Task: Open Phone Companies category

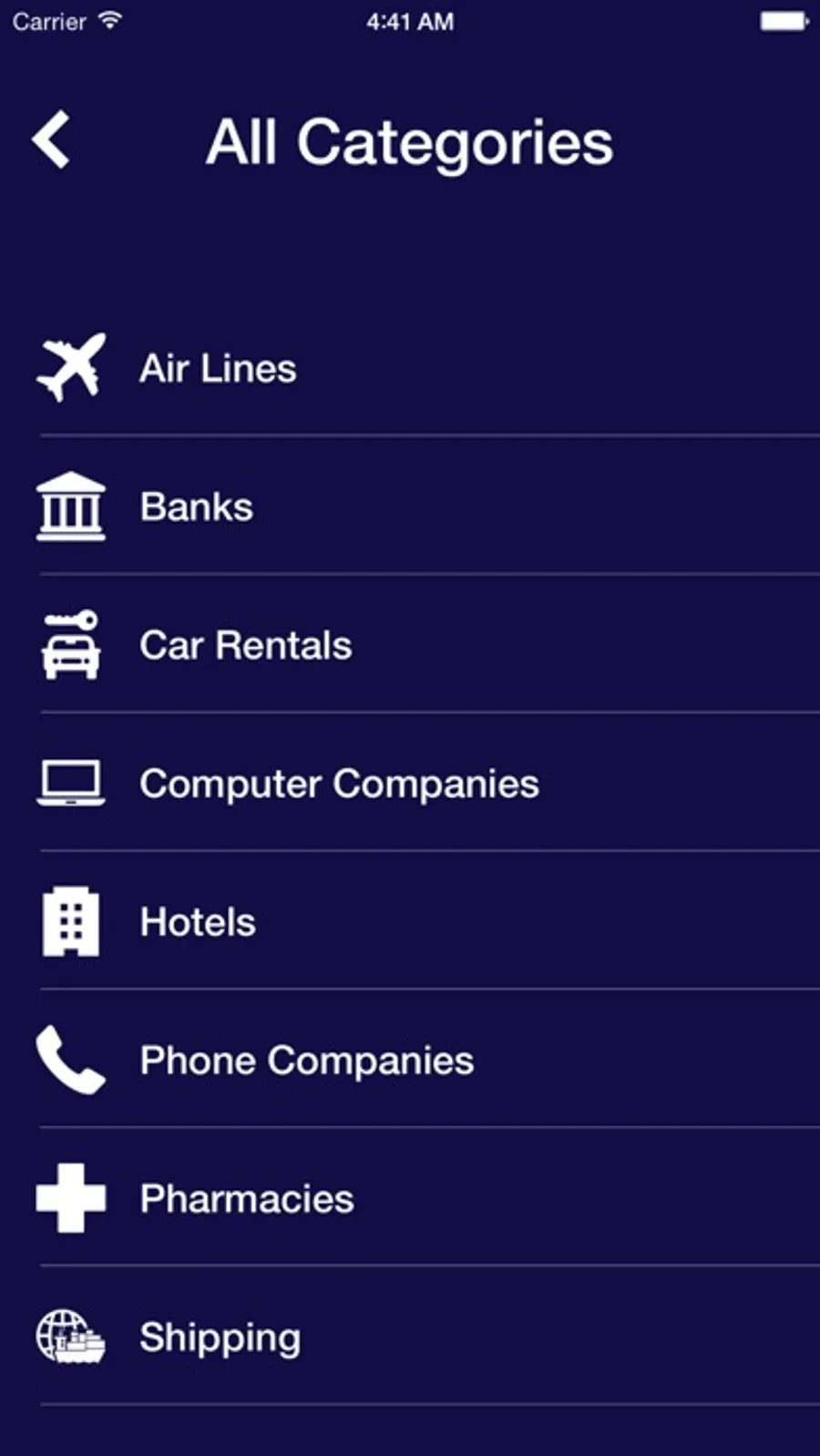Action: 410,1061
